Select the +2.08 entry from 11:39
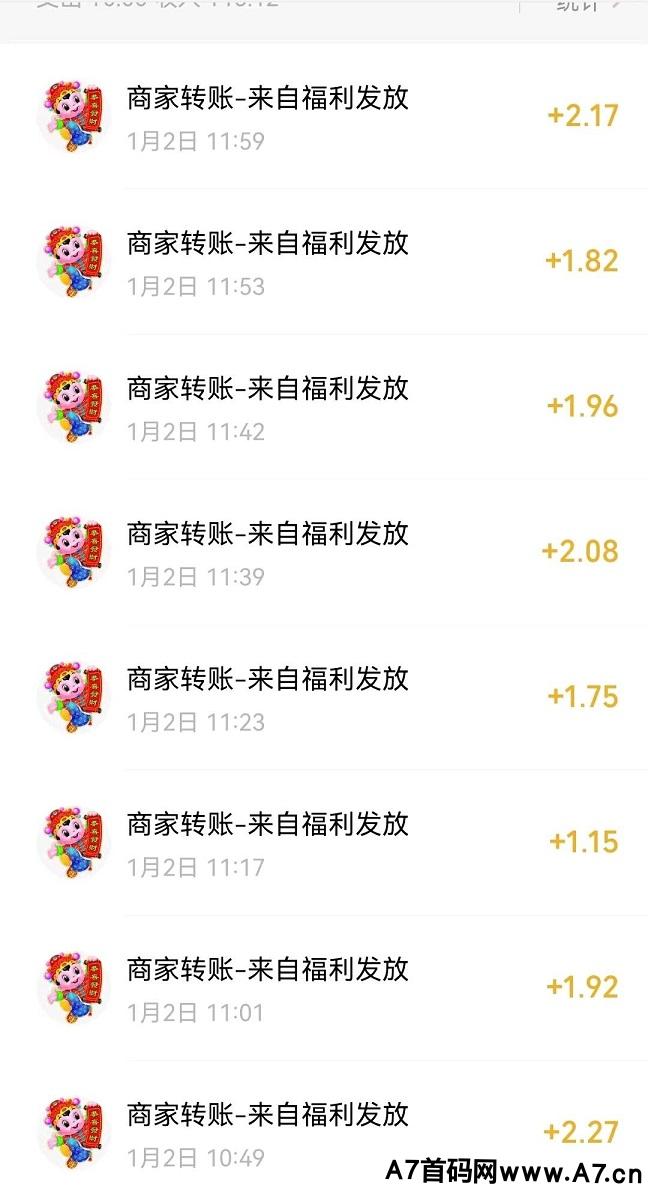This screenshot has width=648, height=1189. coord(324,552)
